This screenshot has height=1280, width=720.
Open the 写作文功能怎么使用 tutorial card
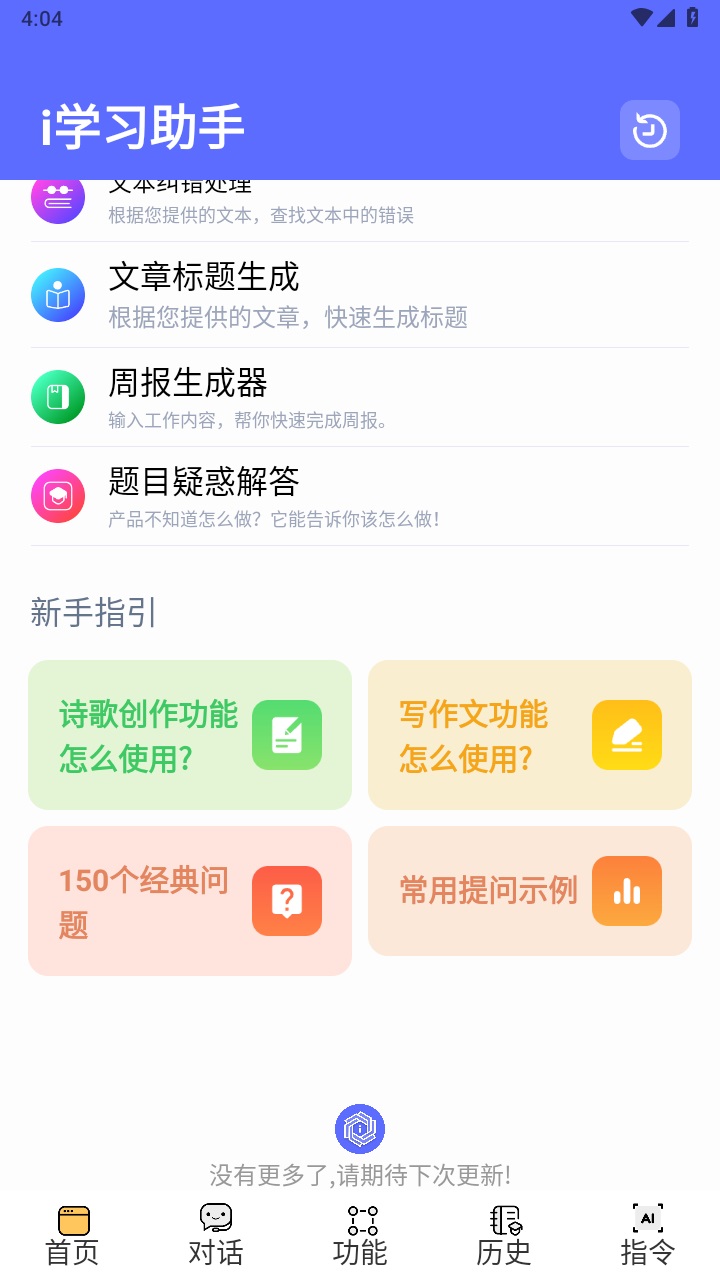point(529,734)
